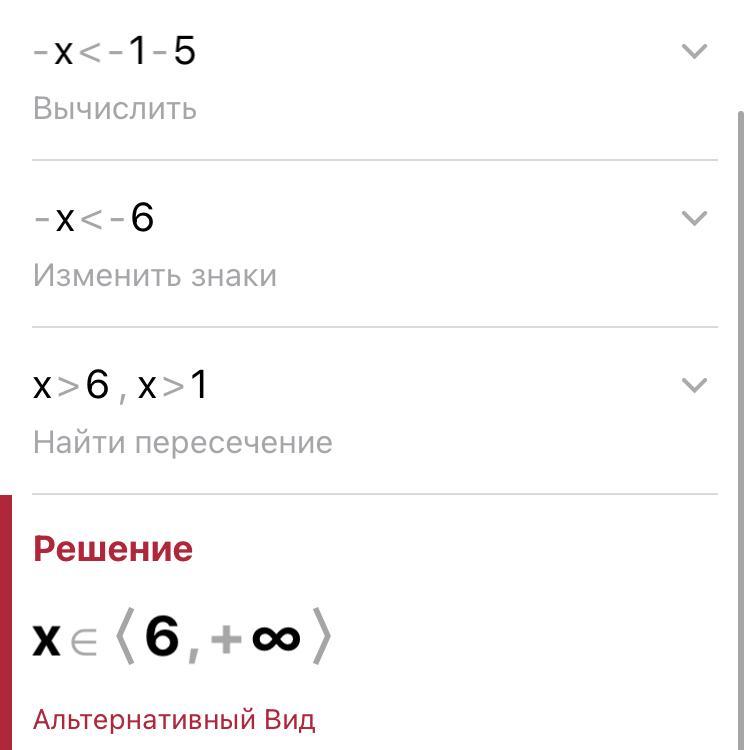Expand the "Найти пересечение" step chevron
This screenshot has height=750, width=750.
tap(694, 385)
